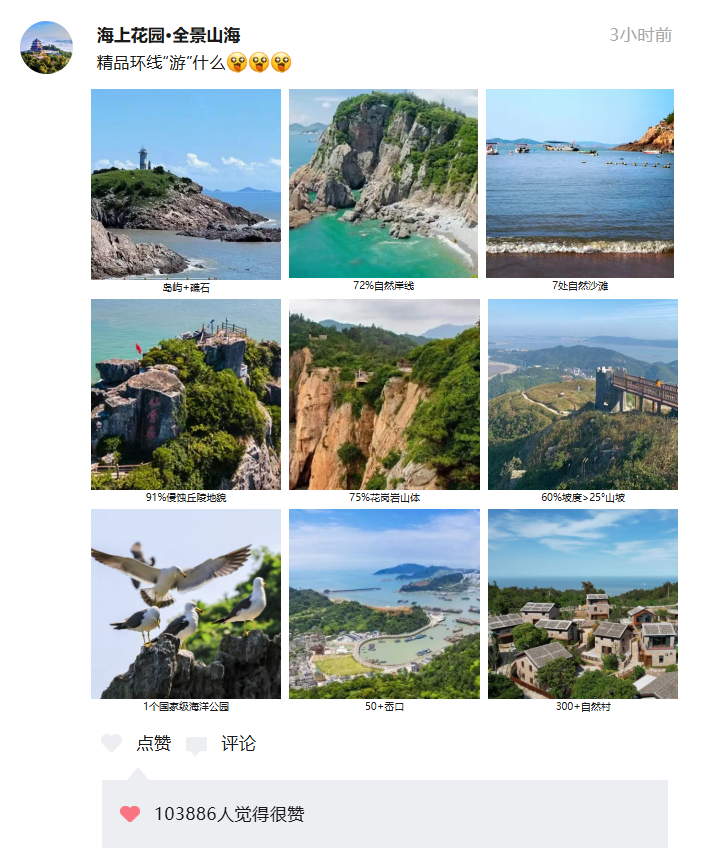724x863 pixels.
Task: View the hillside walkway photo 60%坡度>25°山坡
Action: pos(582,394)
